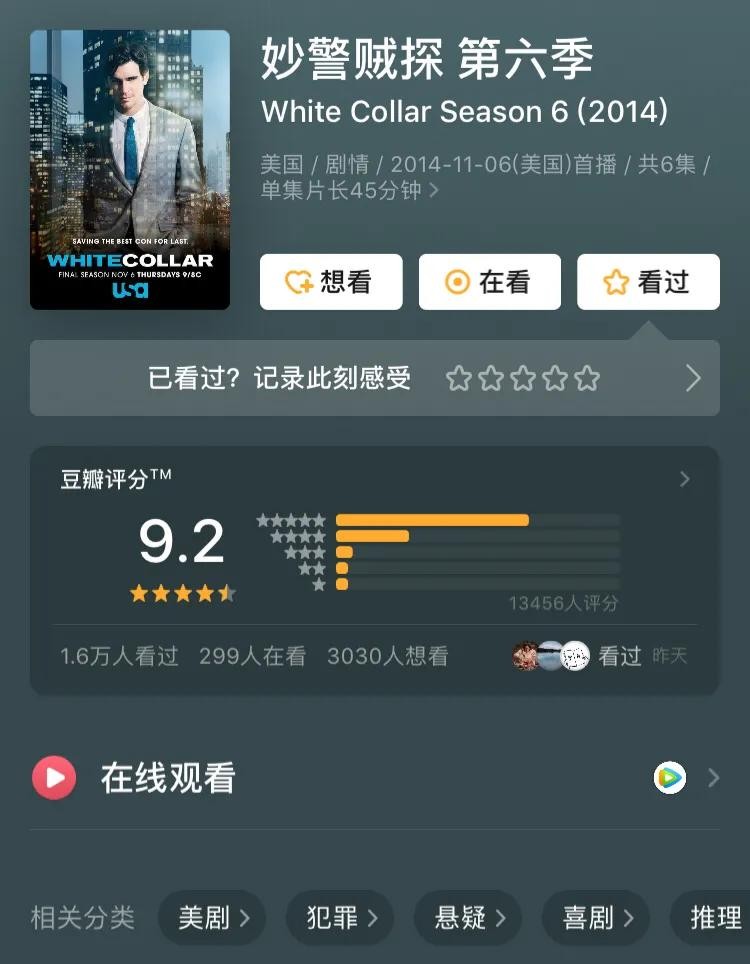Mark the show as 在看 (watching)
Screen dimensions: 750x964
pos(489,282)
